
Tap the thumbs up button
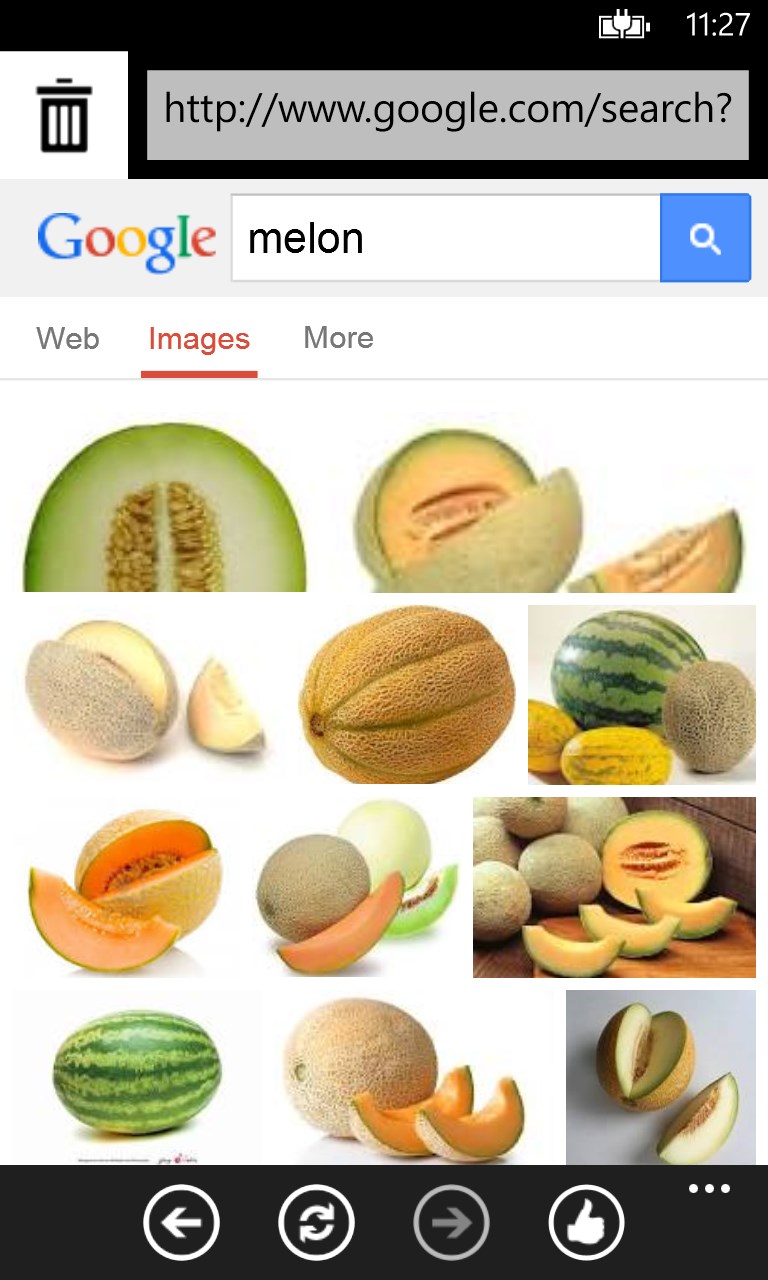586,1222
